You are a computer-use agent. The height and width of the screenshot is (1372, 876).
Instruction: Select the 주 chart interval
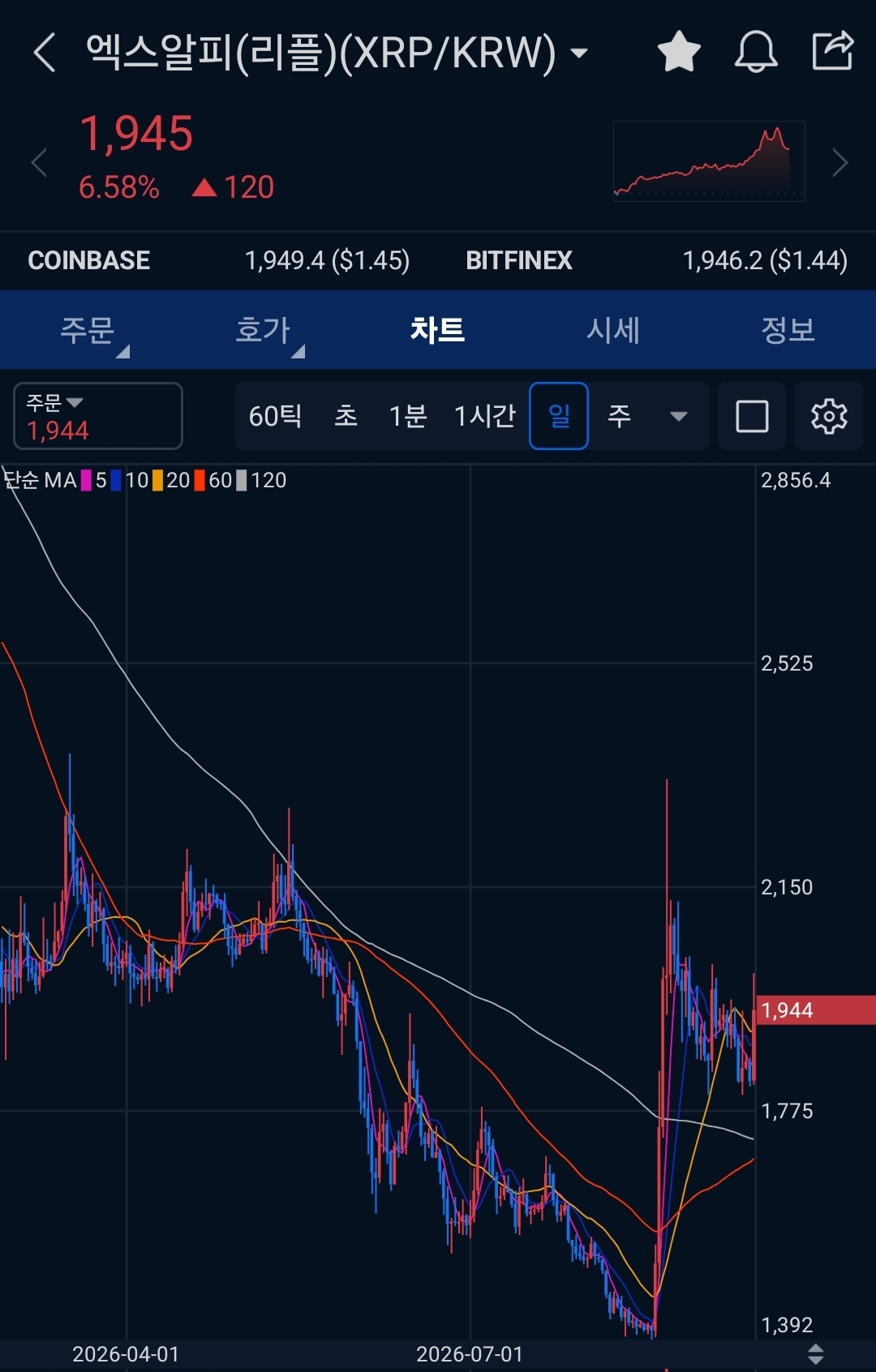pos(619,416)
